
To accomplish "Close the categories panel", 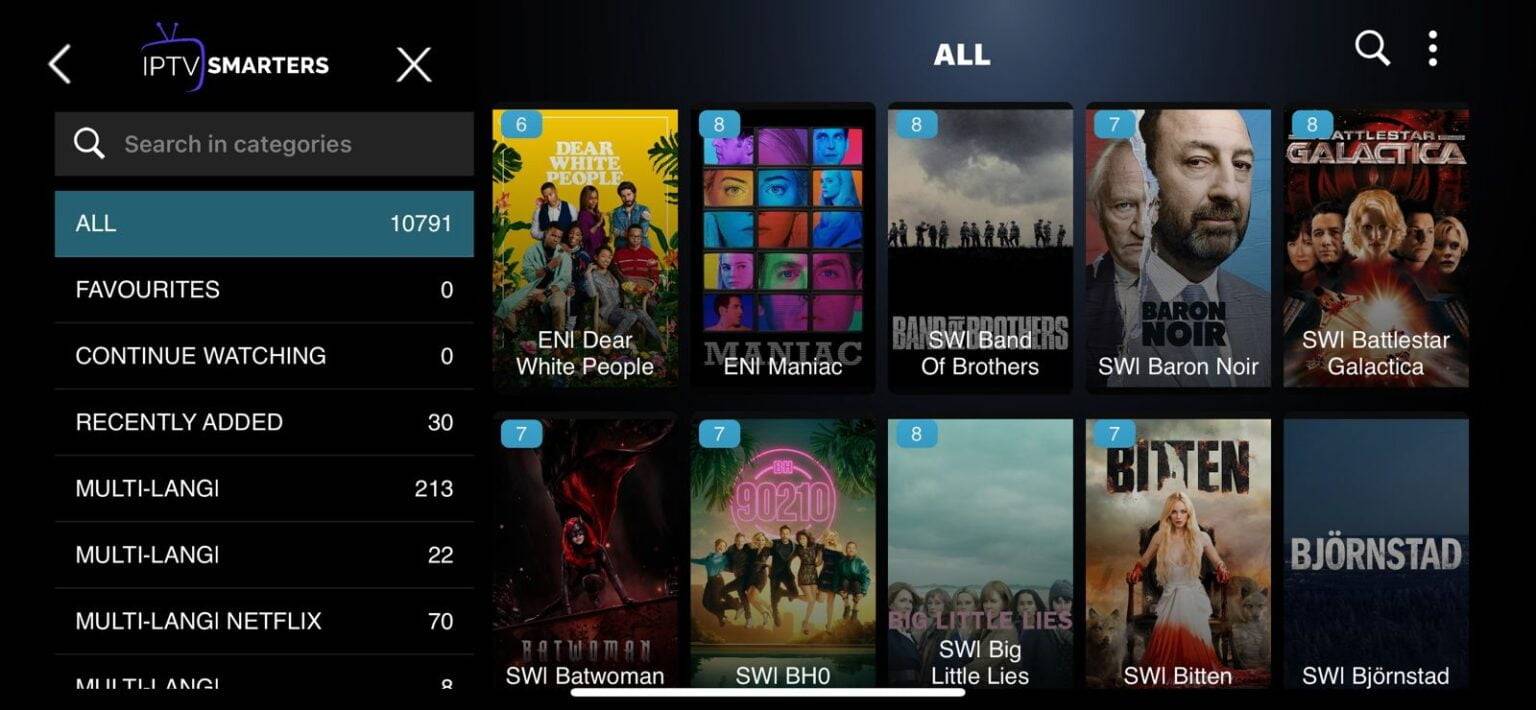I will (413, 65).
